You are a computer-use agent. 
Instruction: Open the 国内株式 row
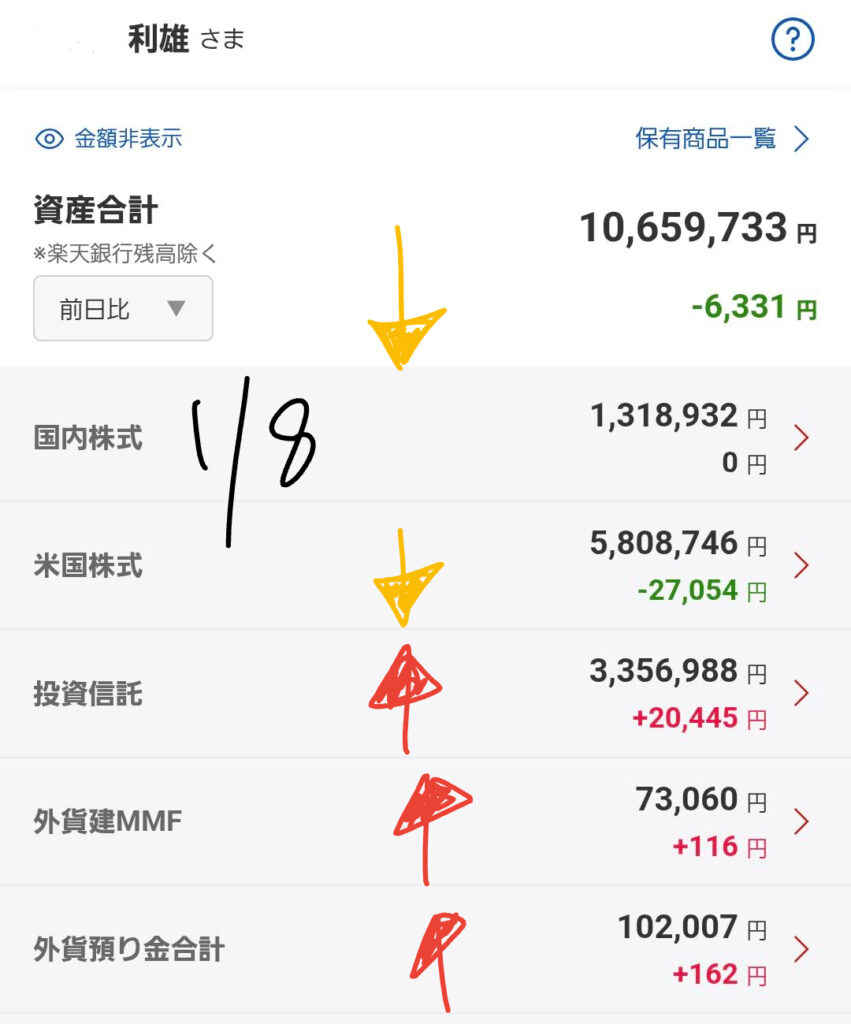point(425,438)
